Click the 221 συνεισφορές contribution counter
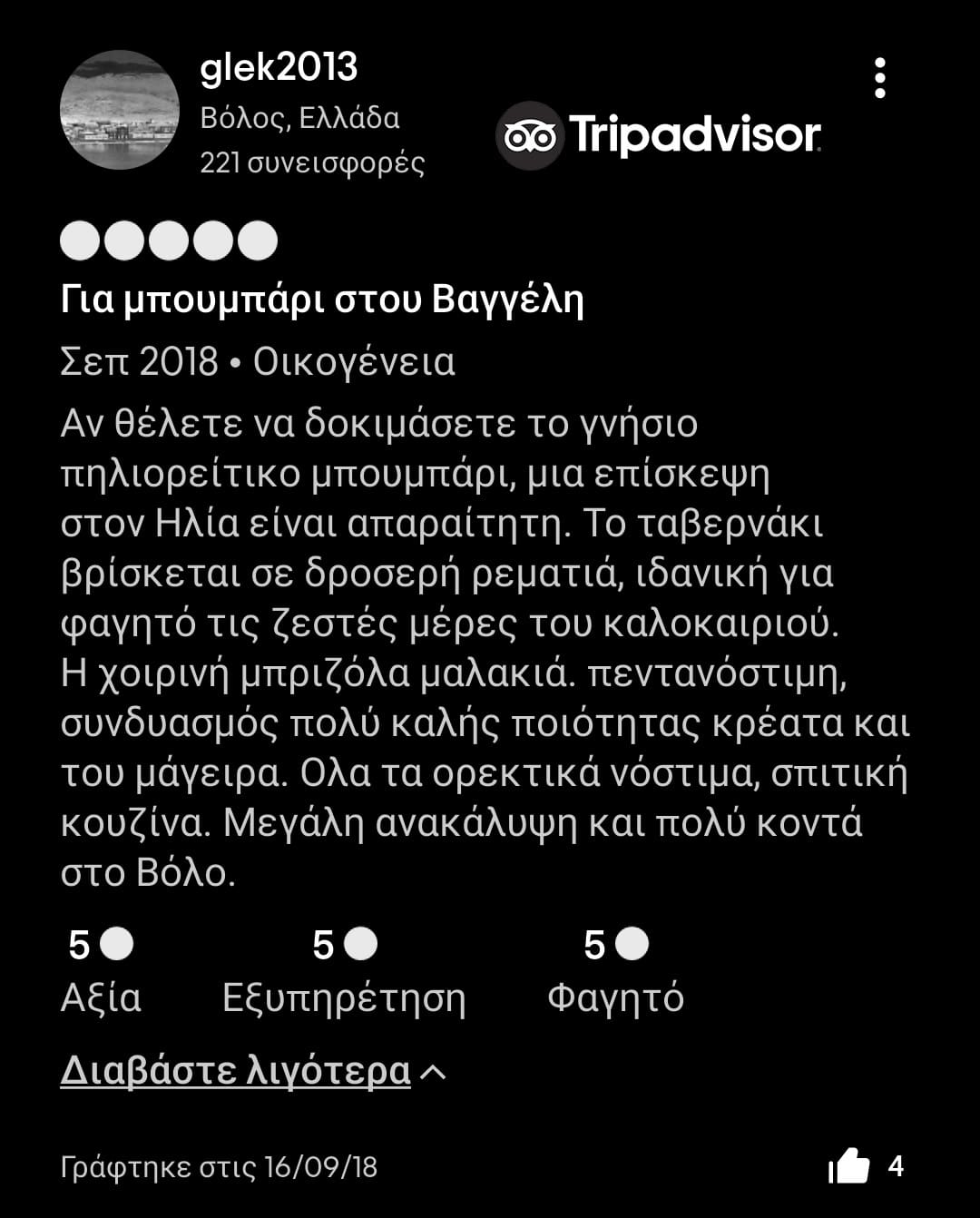This screenshot has height=1218, width=980. [x=313, y=163]
